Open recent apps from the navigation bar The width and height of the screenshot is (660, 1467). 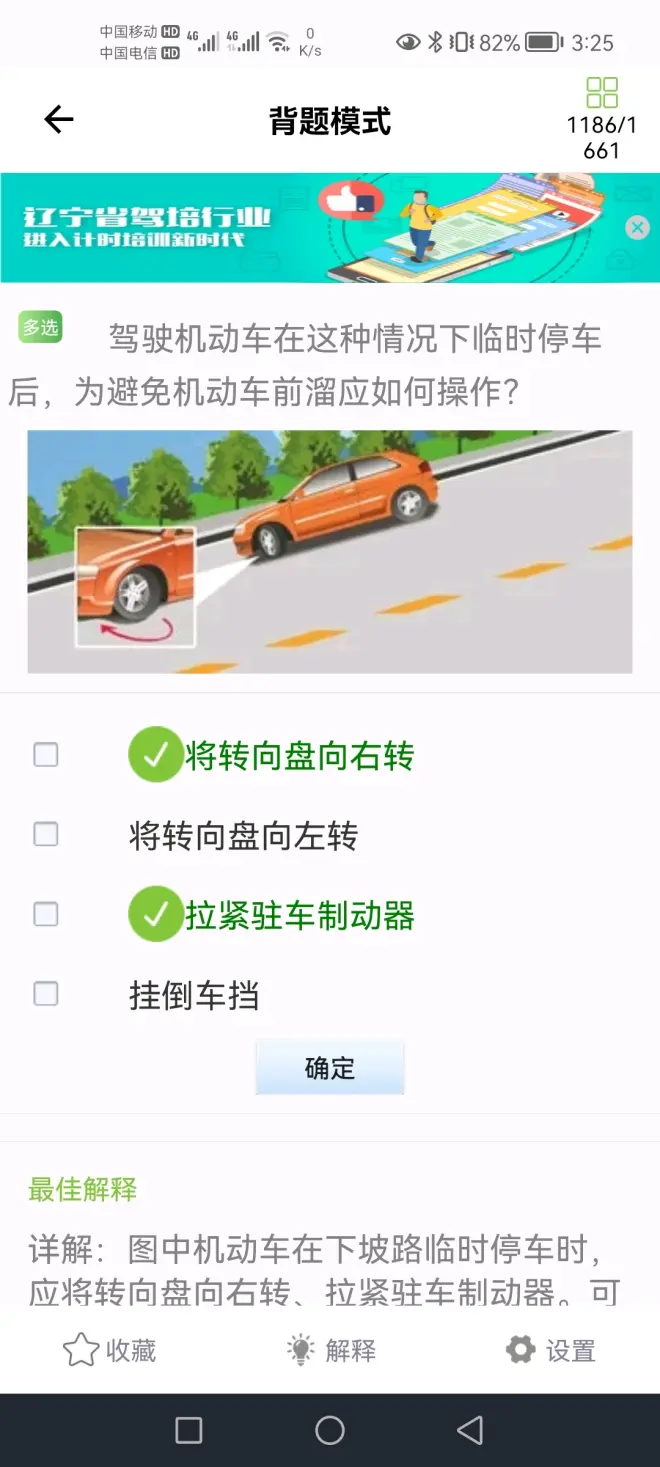point(189,1430)
